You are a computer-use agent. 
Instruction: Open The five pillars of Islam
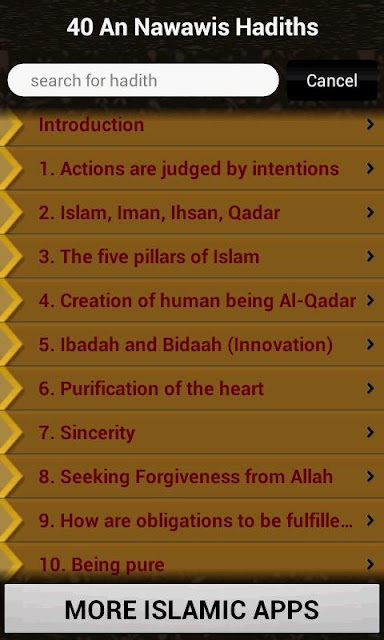tap(192, 257)
